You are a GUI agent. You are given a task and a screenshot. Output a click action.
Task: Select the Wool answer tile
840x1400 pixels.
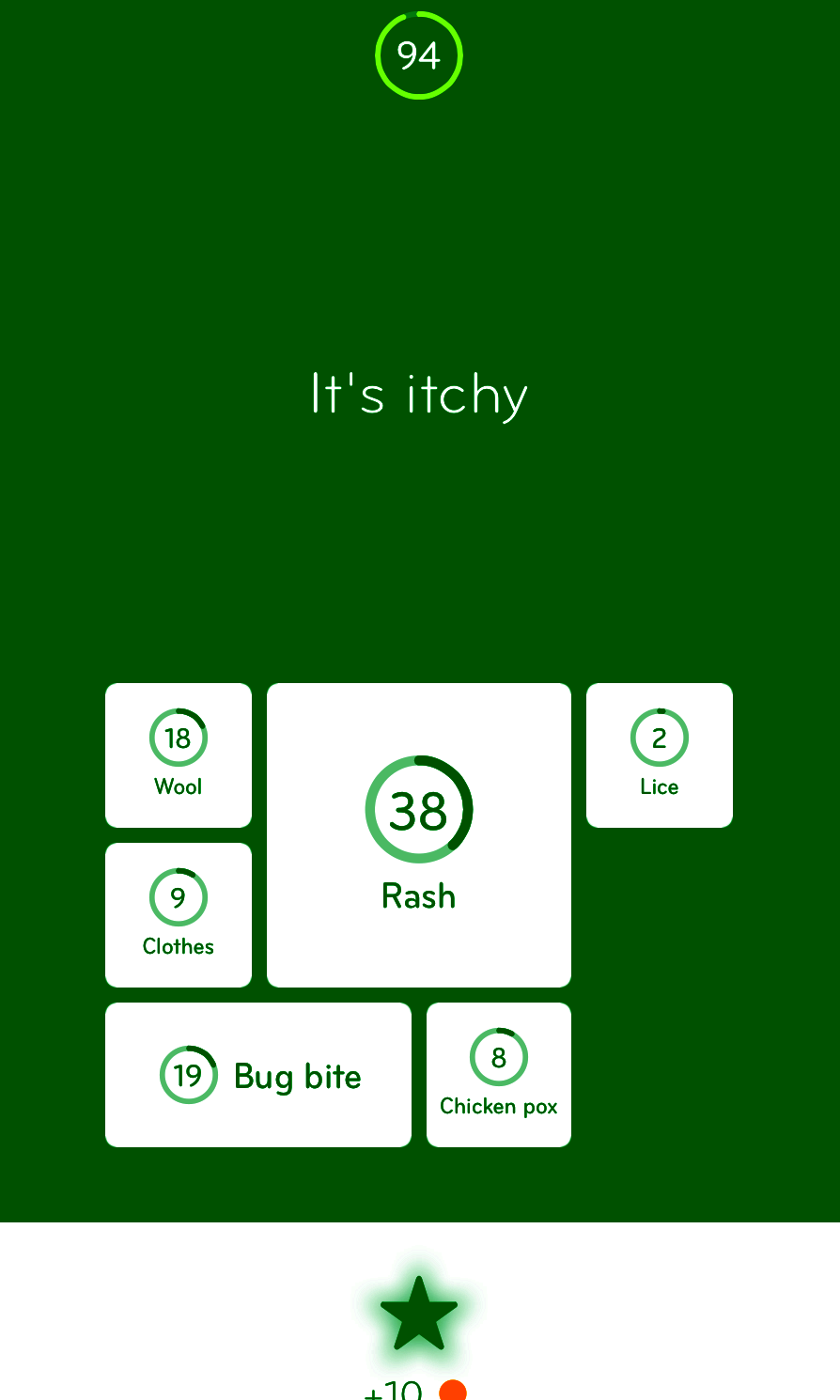click(179, 755)
